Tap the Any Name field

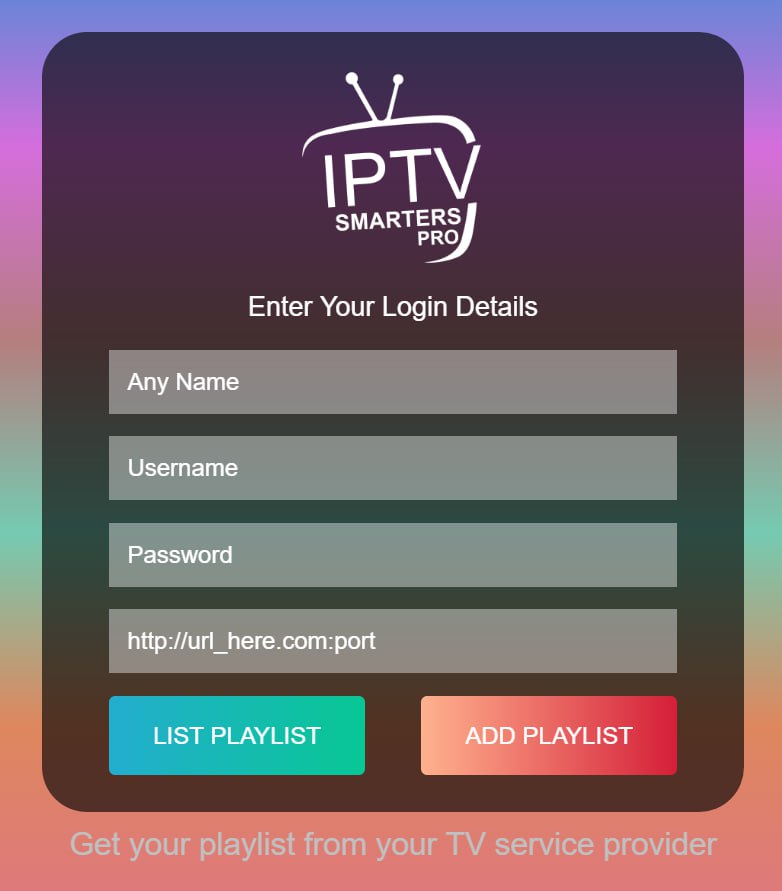tap(392, 382)
